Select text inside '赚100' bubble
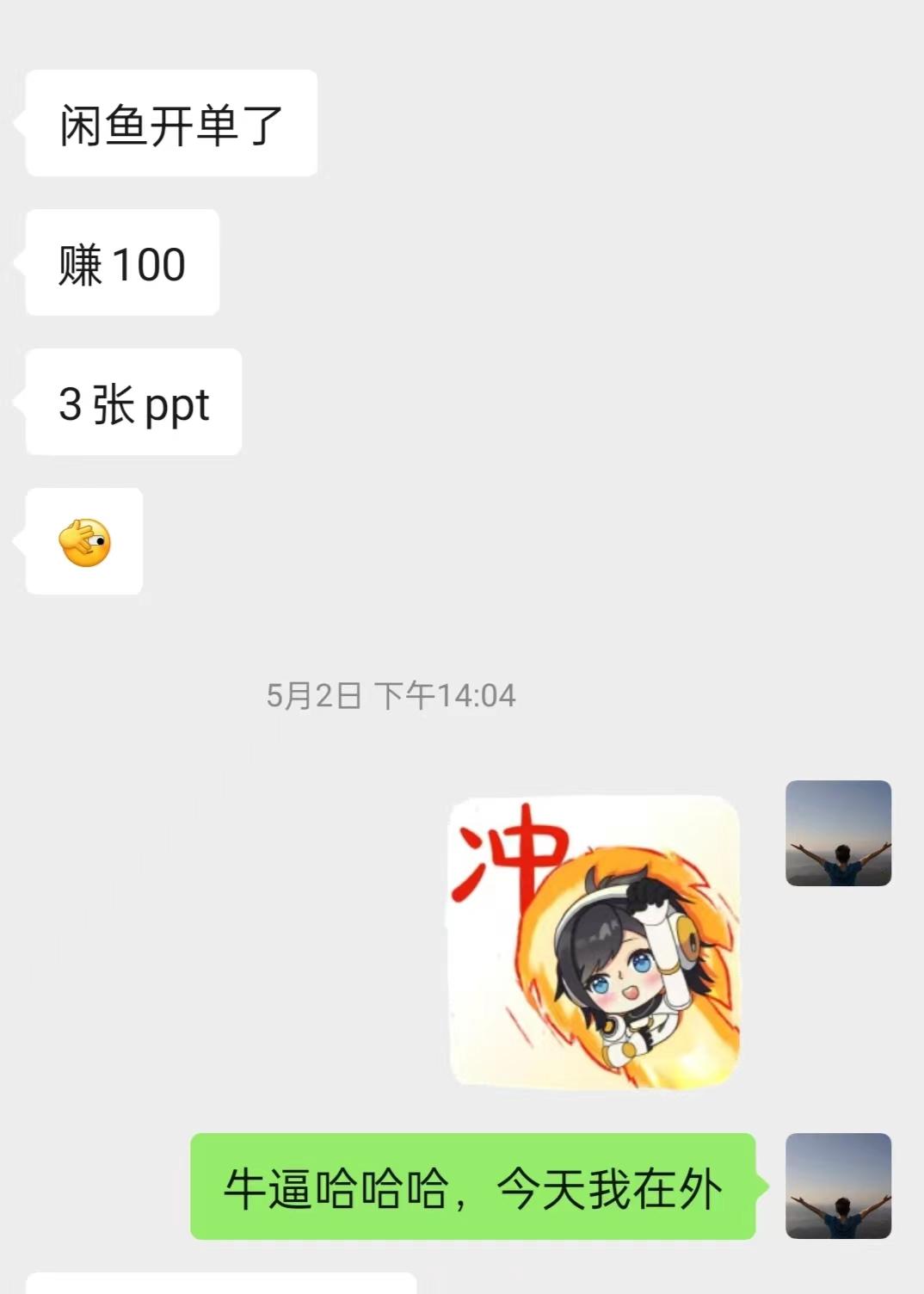The height and width of the screenshot is (1294, 924). 120,262
